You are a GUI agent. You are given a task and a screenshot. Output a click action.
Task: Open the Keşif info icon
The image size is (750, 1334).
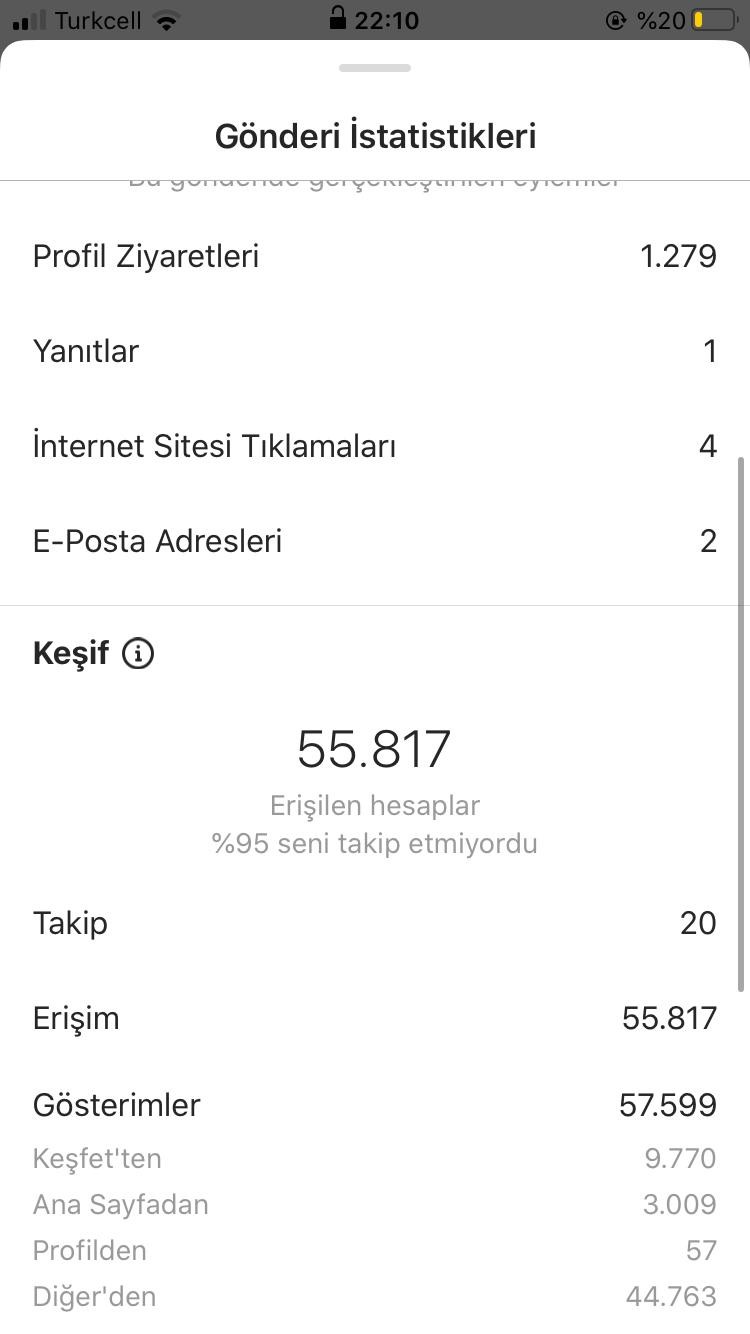point(138,654)
